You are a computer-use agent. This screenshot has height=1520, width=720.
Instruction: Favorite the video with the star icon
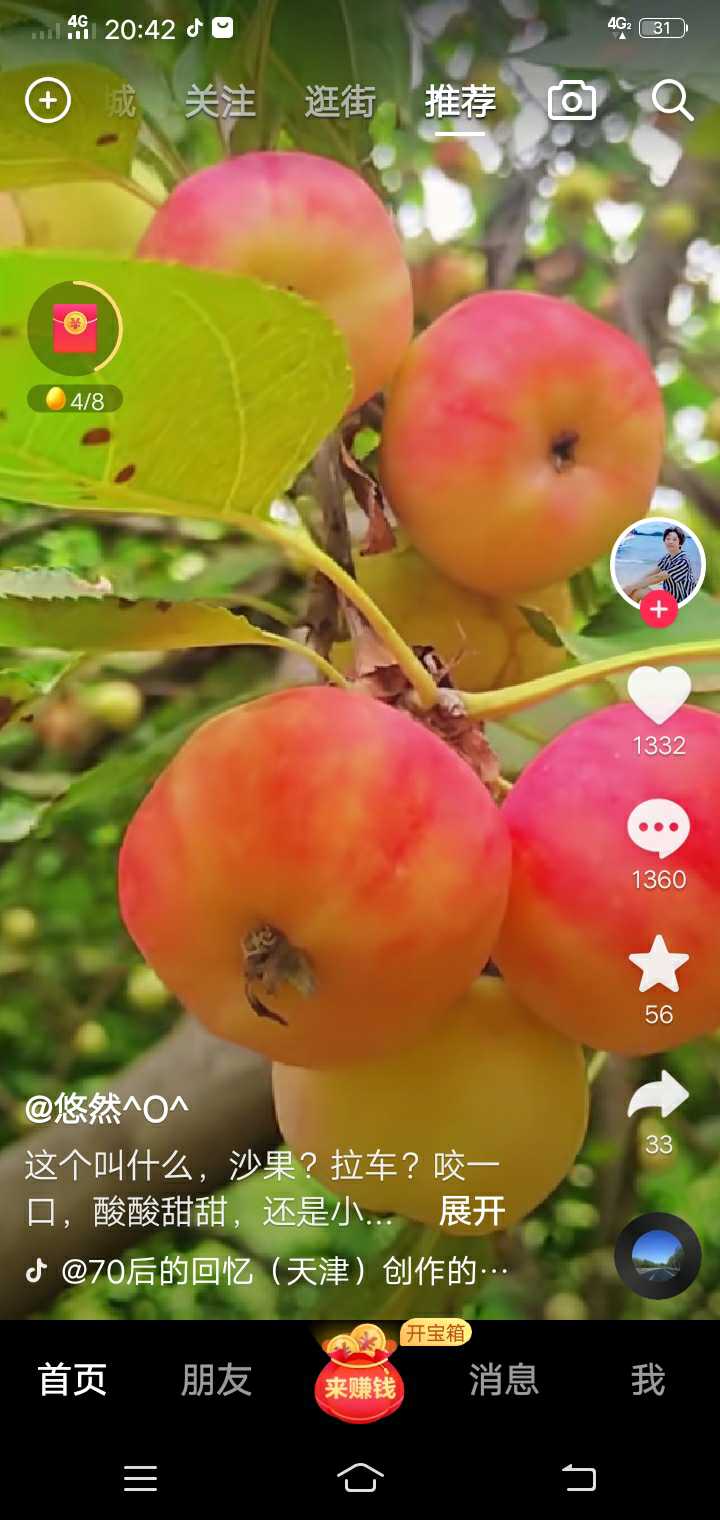coord(659,964)
